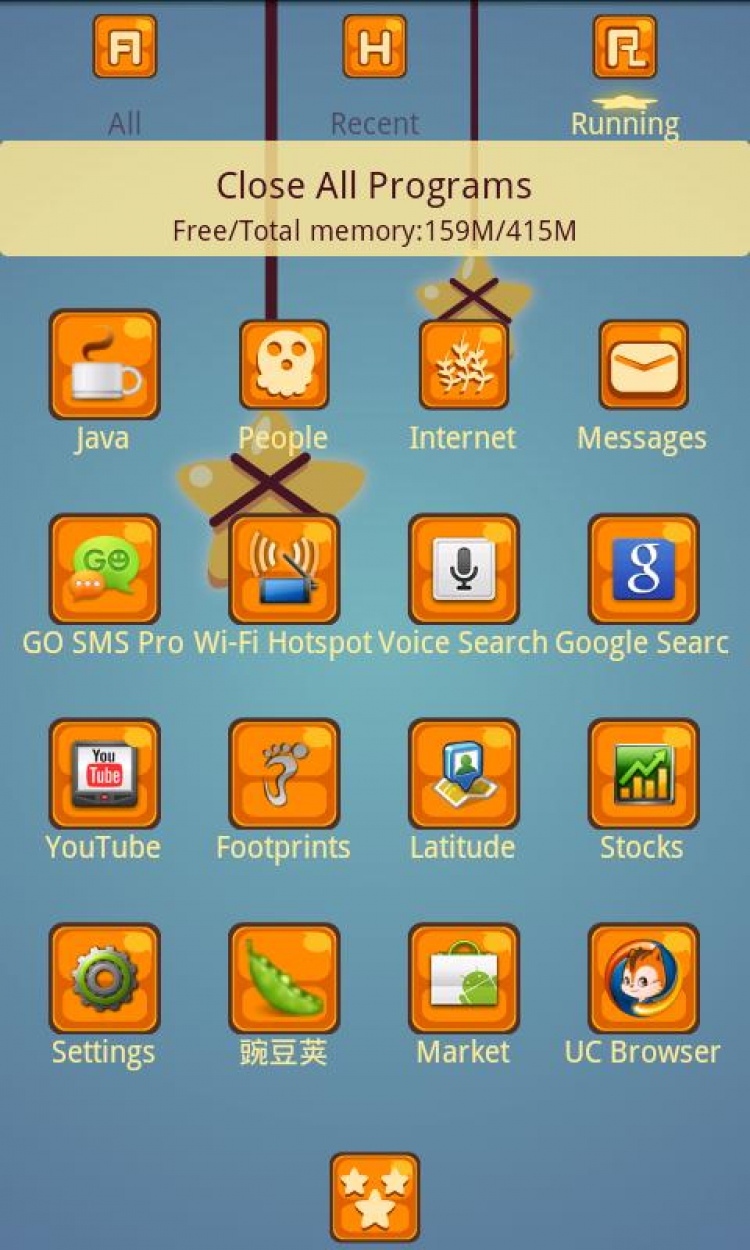750x1250 pixels.
Task: Open the Stocks app
Action: tap(643, 774)
